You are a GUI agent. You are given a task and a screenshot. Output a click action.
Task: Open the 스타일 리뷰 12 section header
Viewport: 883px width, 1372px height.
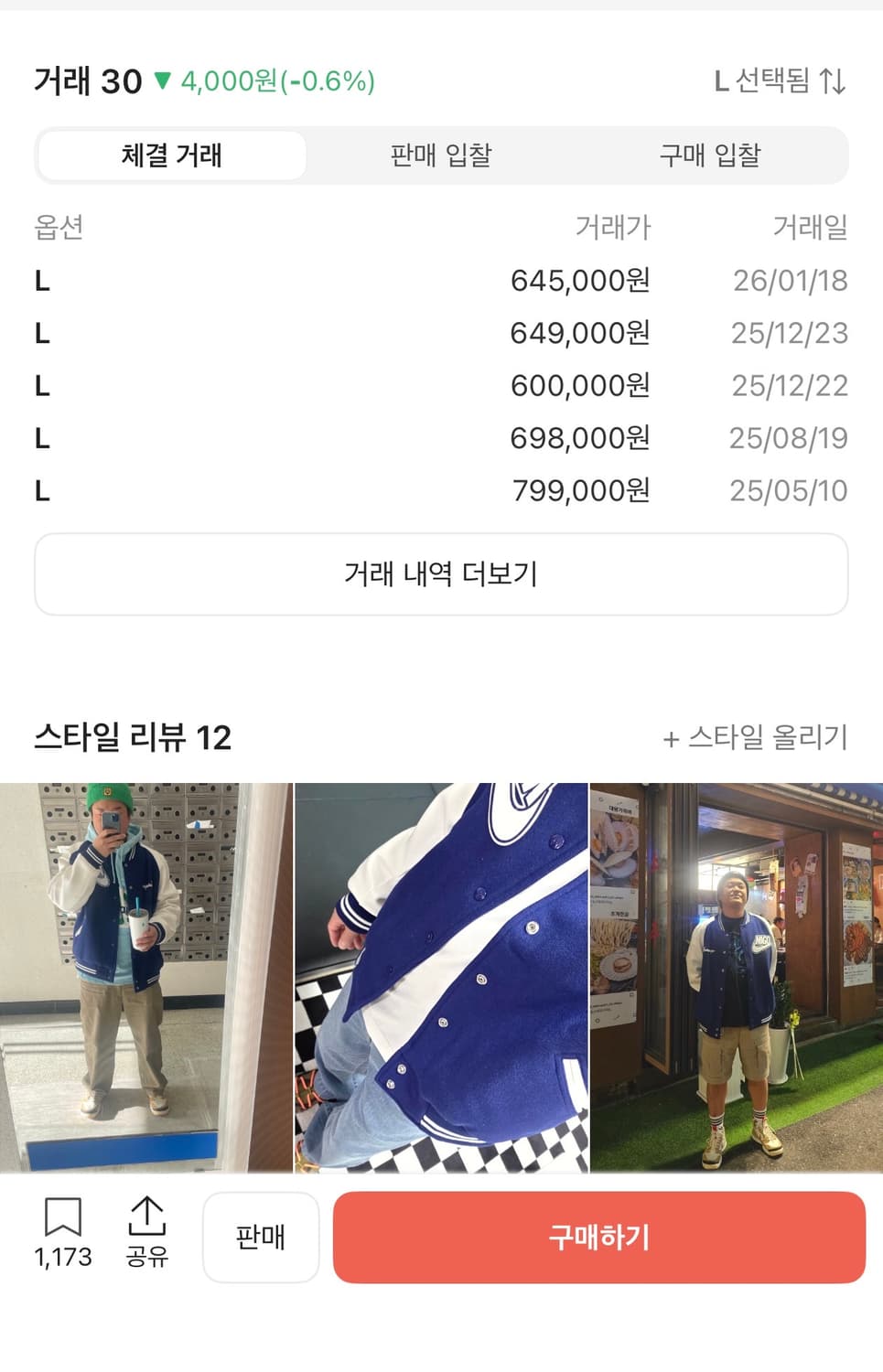(x=134, y=735)
